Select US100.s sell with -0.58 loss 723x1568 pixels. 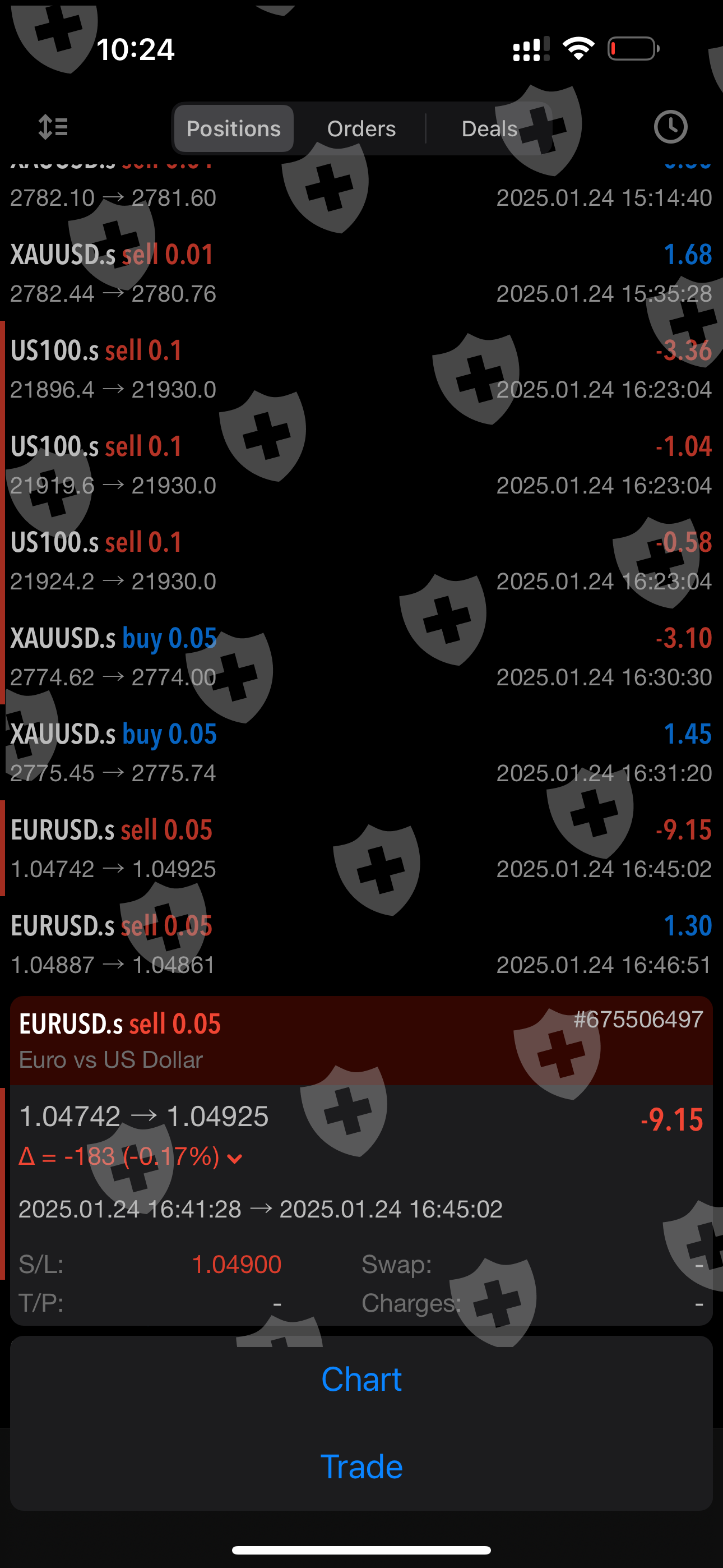(361, 561)
